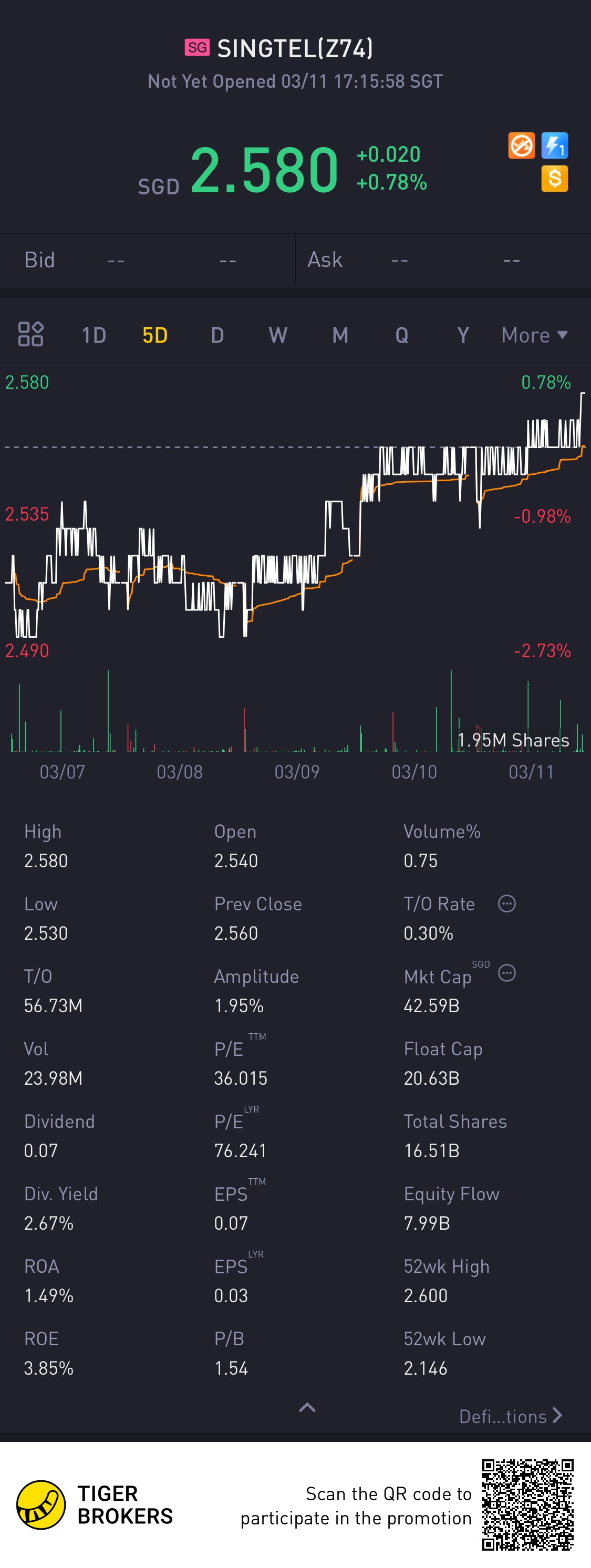Switch to the yearly Y chart
The height and width of the screenshot is (1568, 591).
463,335
